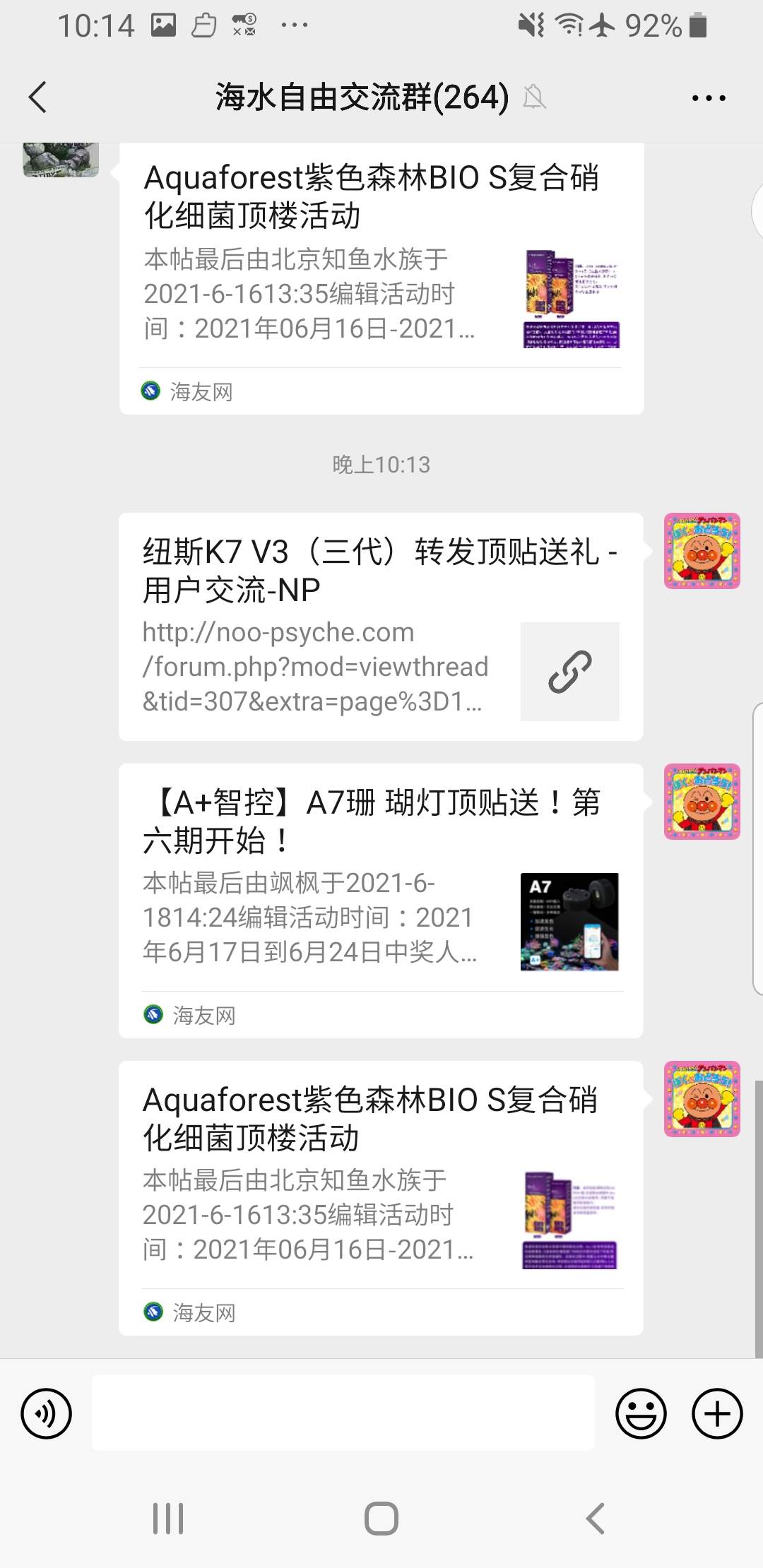
Task: Open the Aquaforest card sent by the cartoon-avatar member
Action: pyautogui.click(x=380, y=1197)
